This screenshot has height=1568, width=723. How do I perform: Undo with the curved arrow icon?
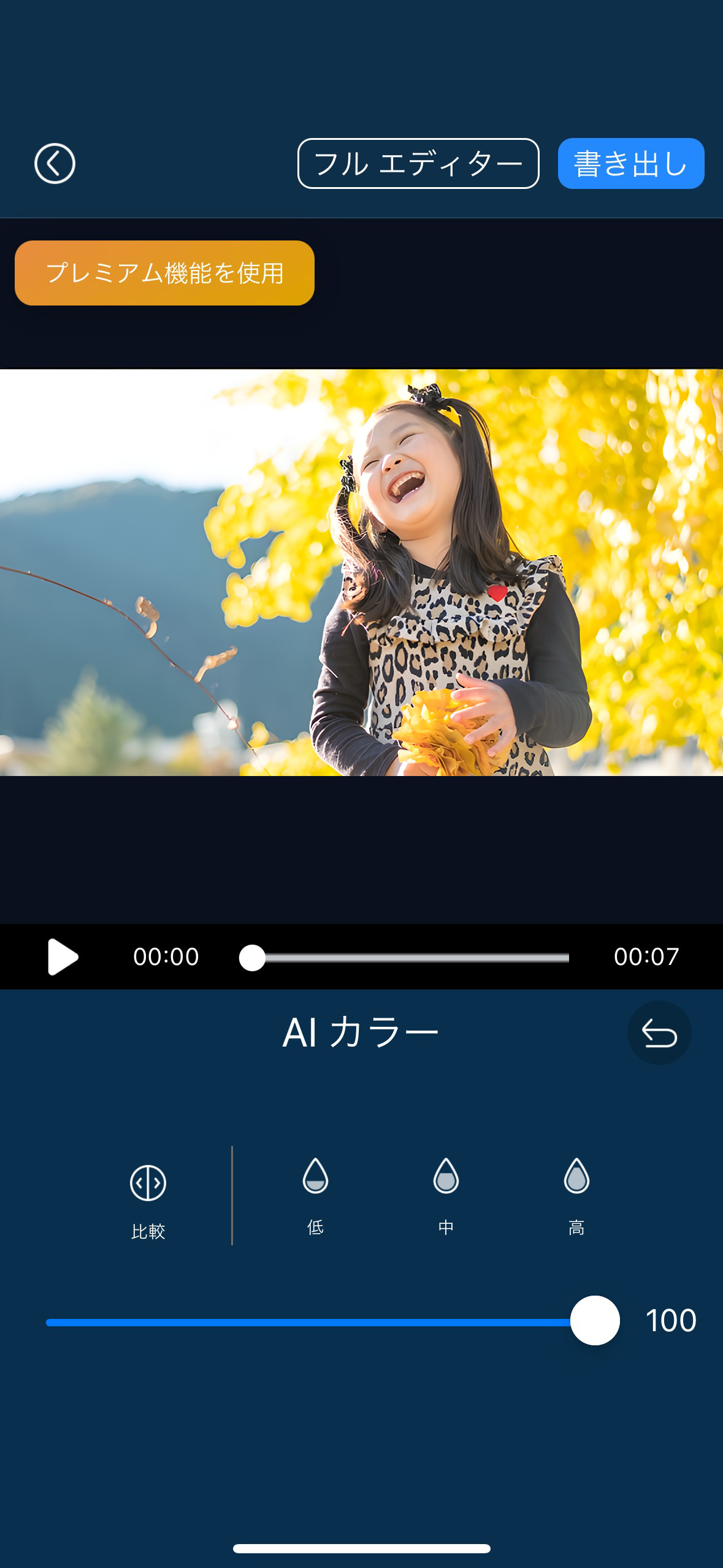pyautogui.click(x=659, y=1033)
